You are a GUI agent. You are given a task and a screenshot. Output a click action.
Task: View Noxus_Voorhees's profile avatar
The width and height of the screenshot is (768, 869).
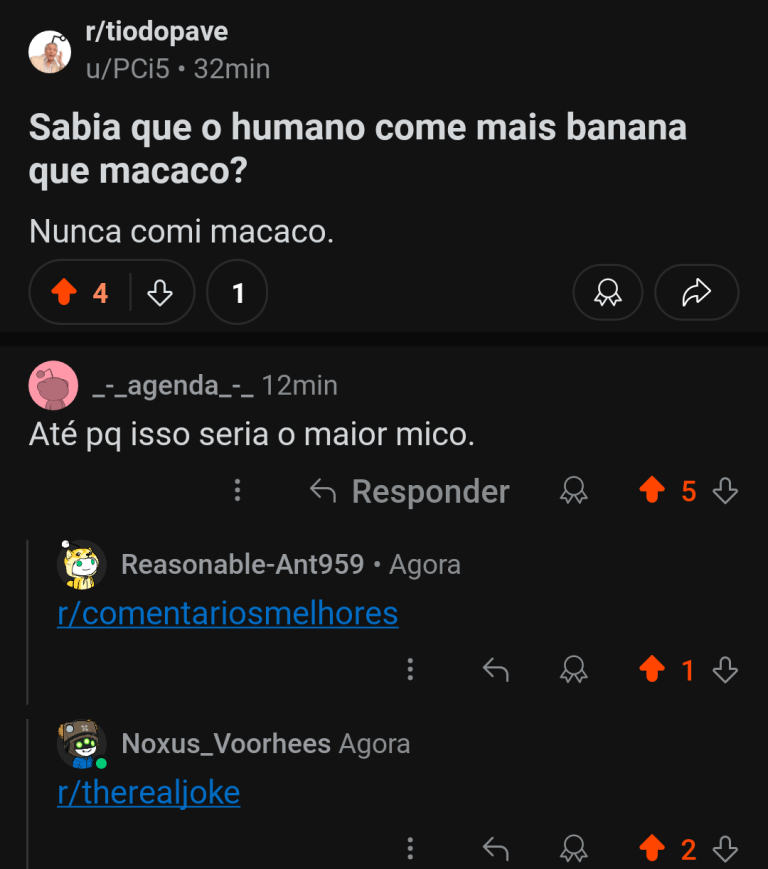[81, 745]
